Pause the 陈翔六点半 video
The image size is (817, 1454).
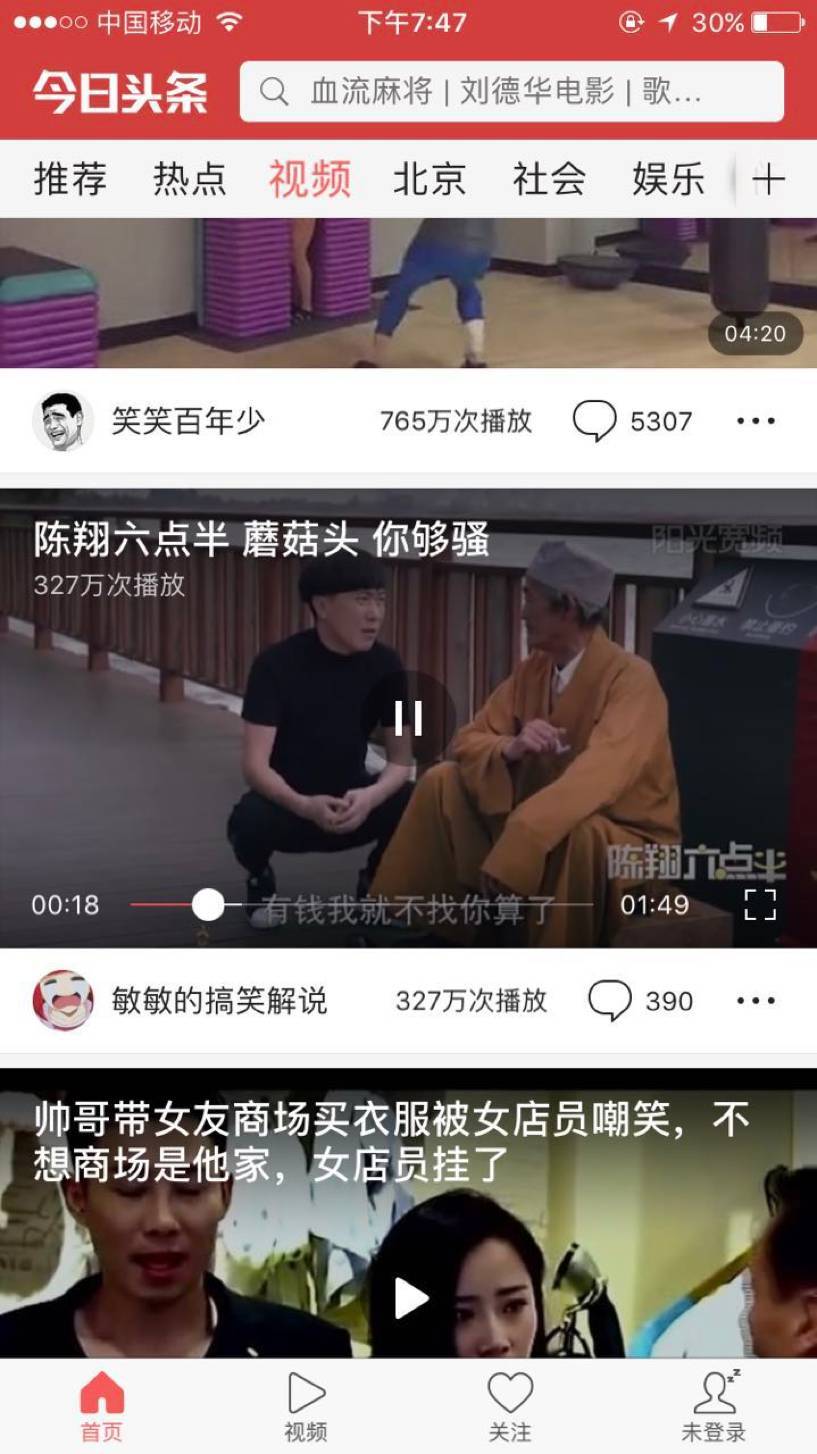tap(408, 718)
